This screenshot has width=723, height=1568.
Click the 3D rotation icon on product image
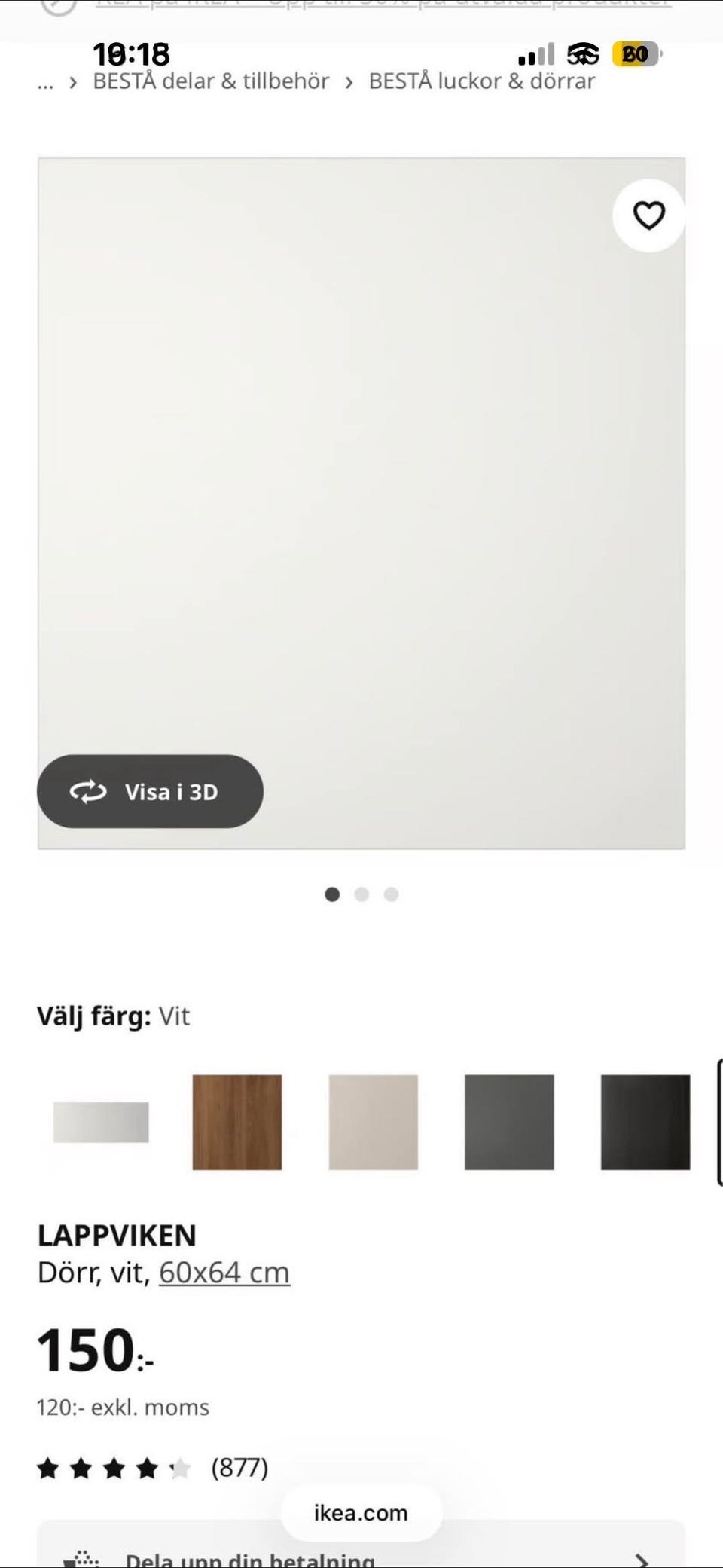tap(88, 792)
